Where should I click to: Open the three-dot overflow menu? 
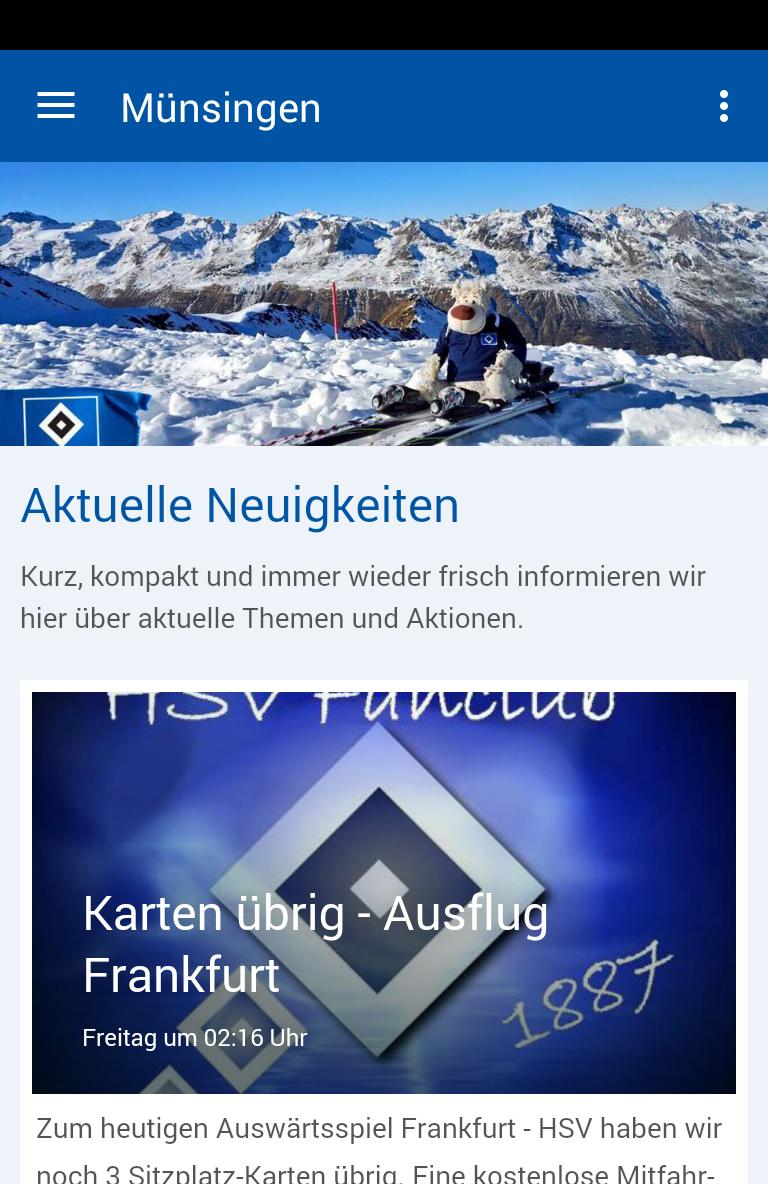tap(723, 106)
